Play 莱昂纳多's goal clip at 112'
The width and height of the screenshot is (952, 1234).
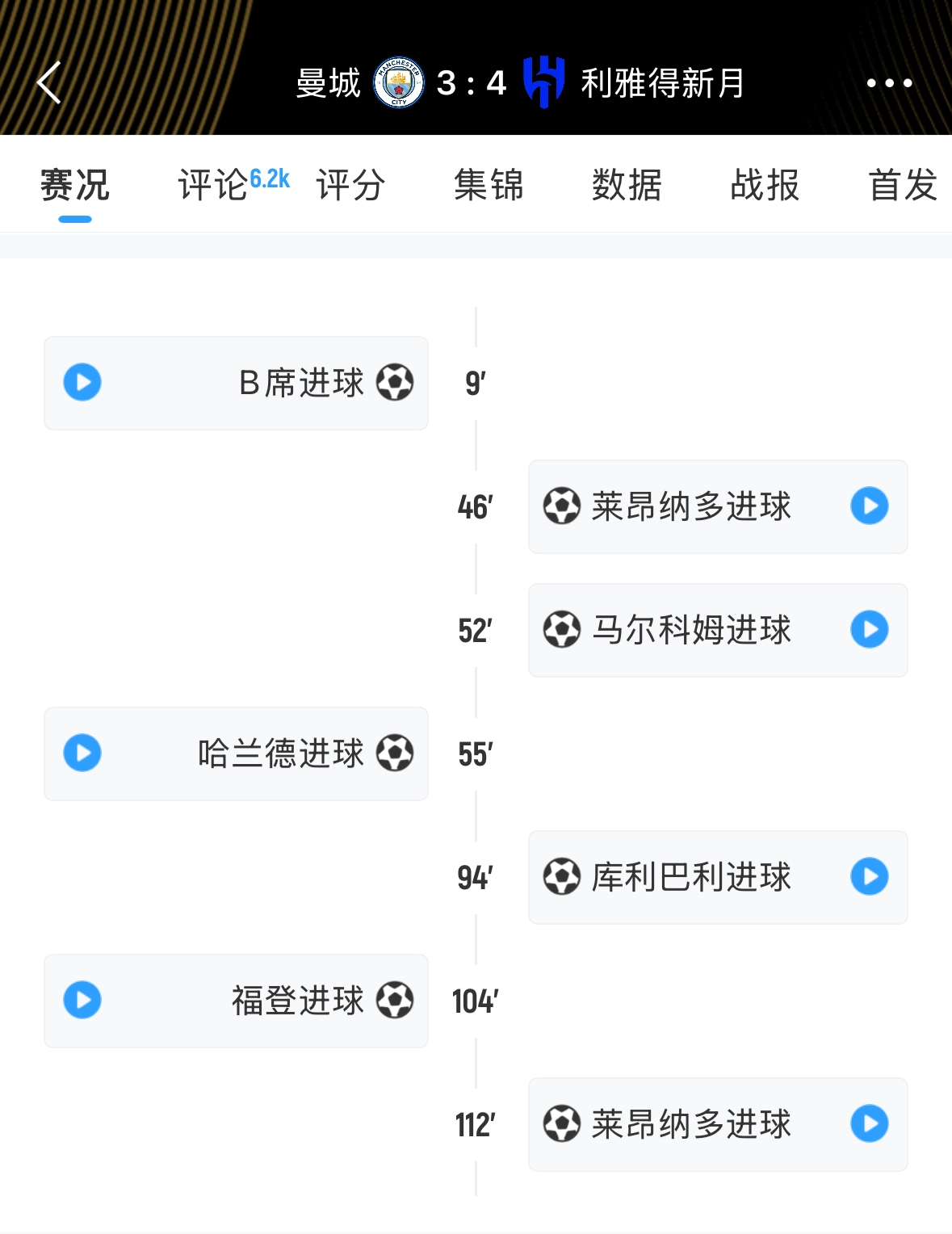point(870,1124)
